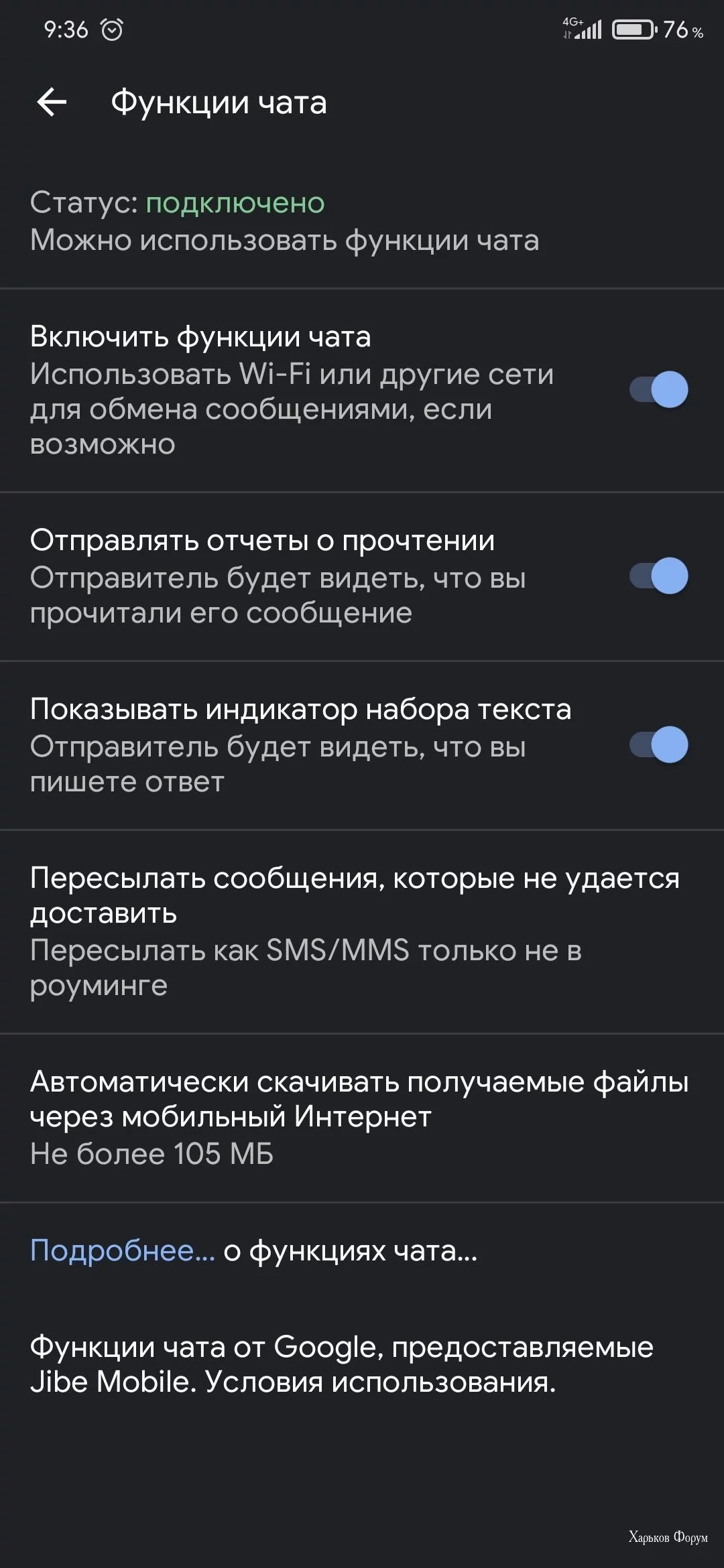This screenshot has width=724, height=1568.
Task: Open resend undelivered messages setting
Action: coord(355,931)
